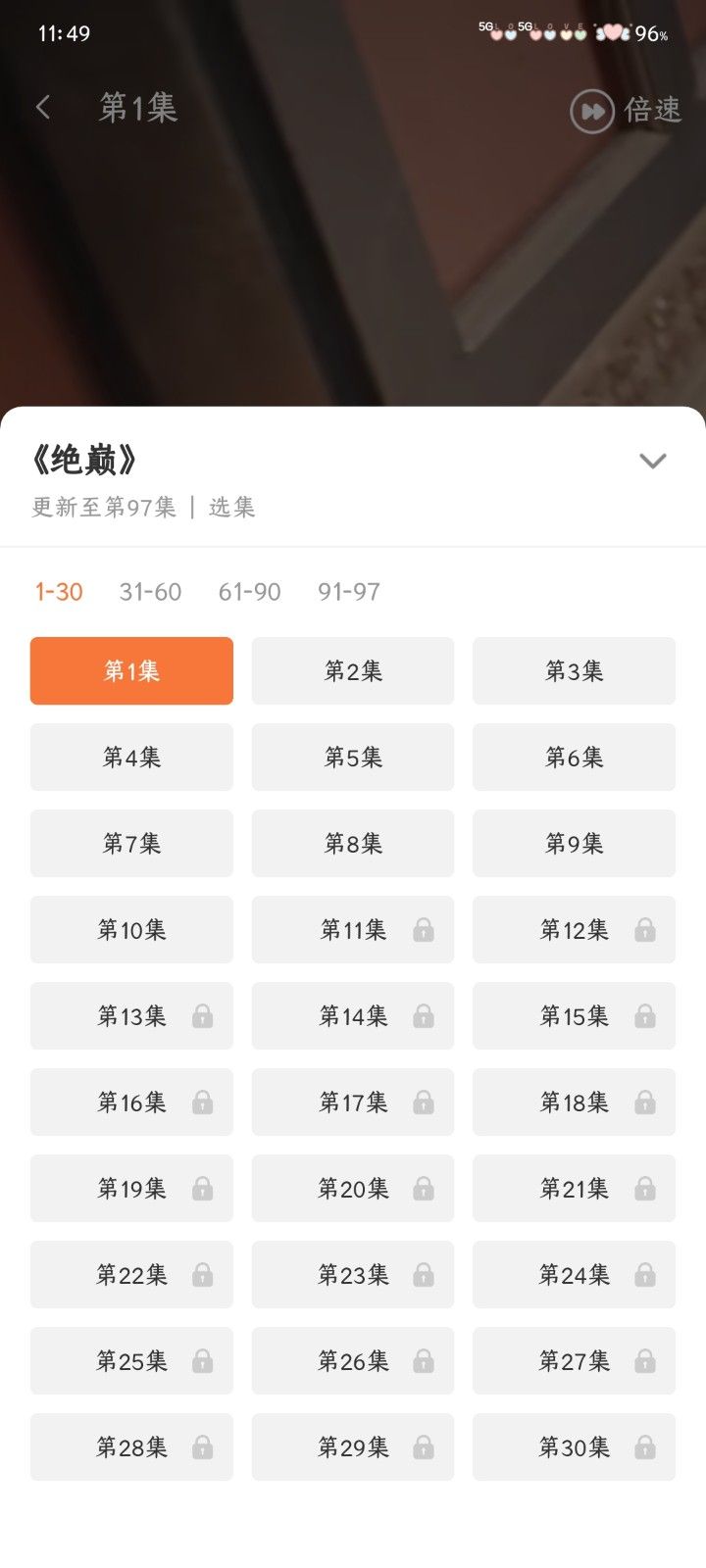The image size is (706, 1568).
Task: Collapse the episode panel via the chevron
Action: click(652, 461)
